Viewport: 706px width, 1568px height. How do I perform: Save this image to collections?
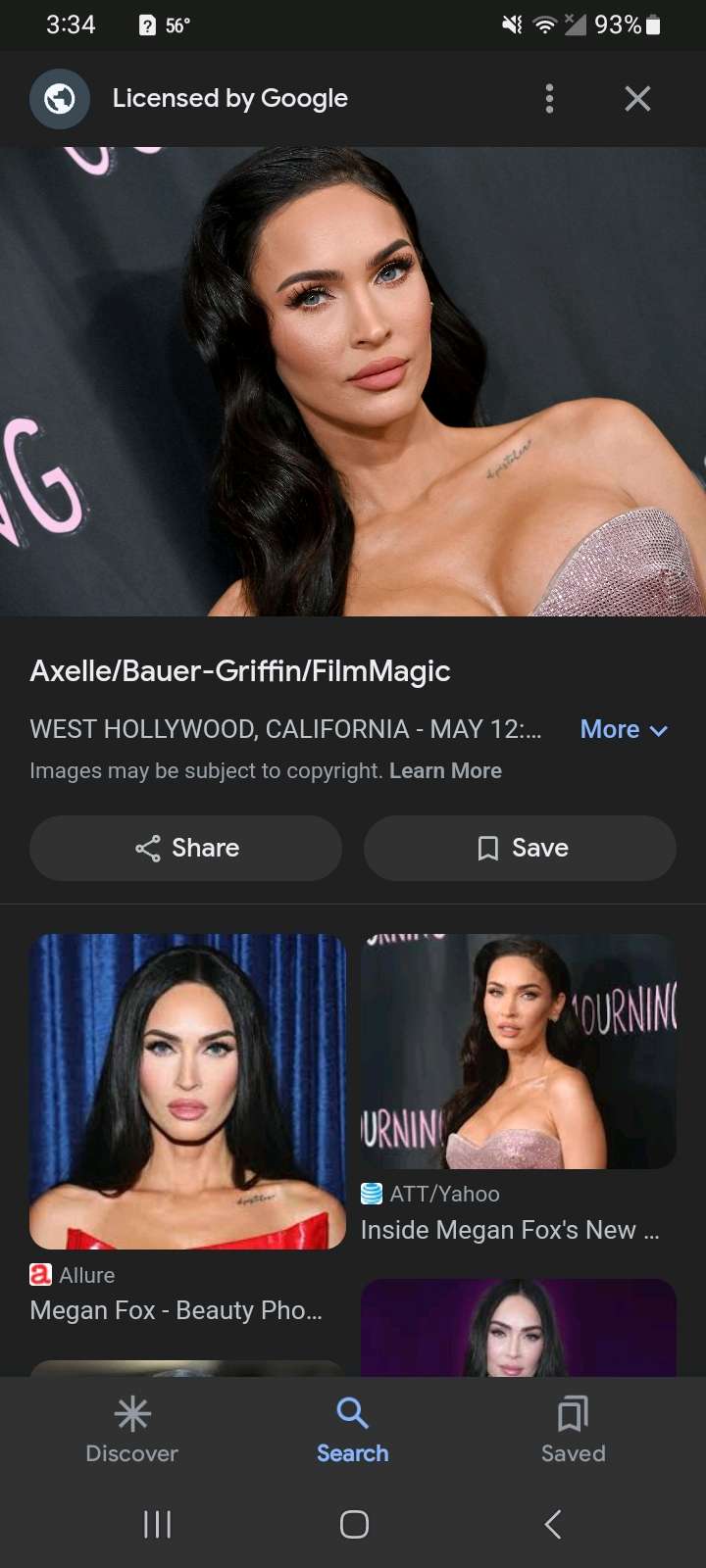520,848
